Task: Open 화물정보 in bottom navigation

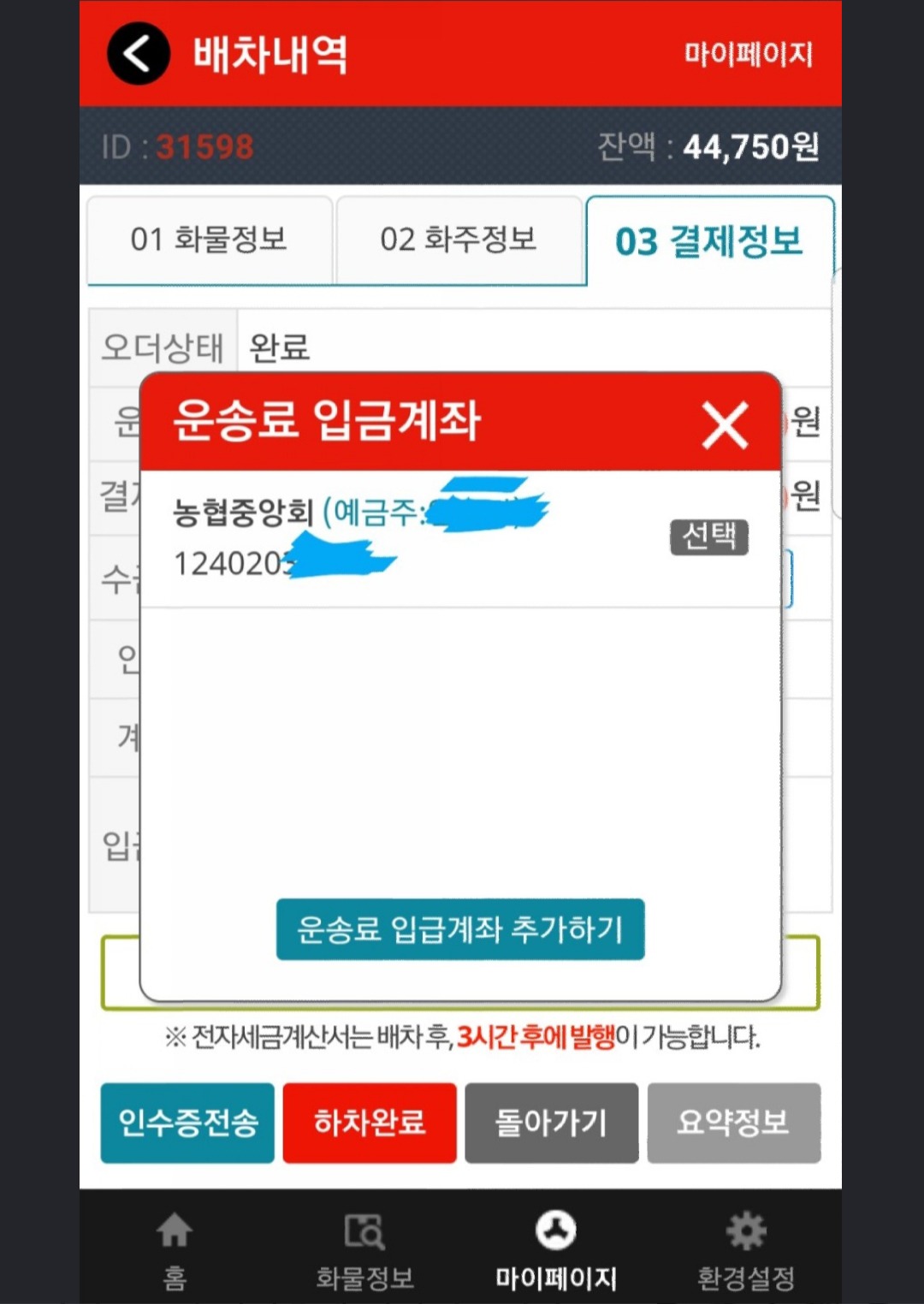Action: coord(365,1249)
